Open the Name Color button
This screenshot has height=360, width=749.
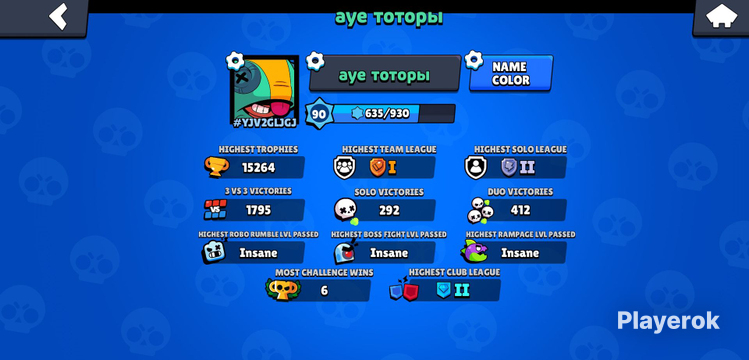(511, 73)
